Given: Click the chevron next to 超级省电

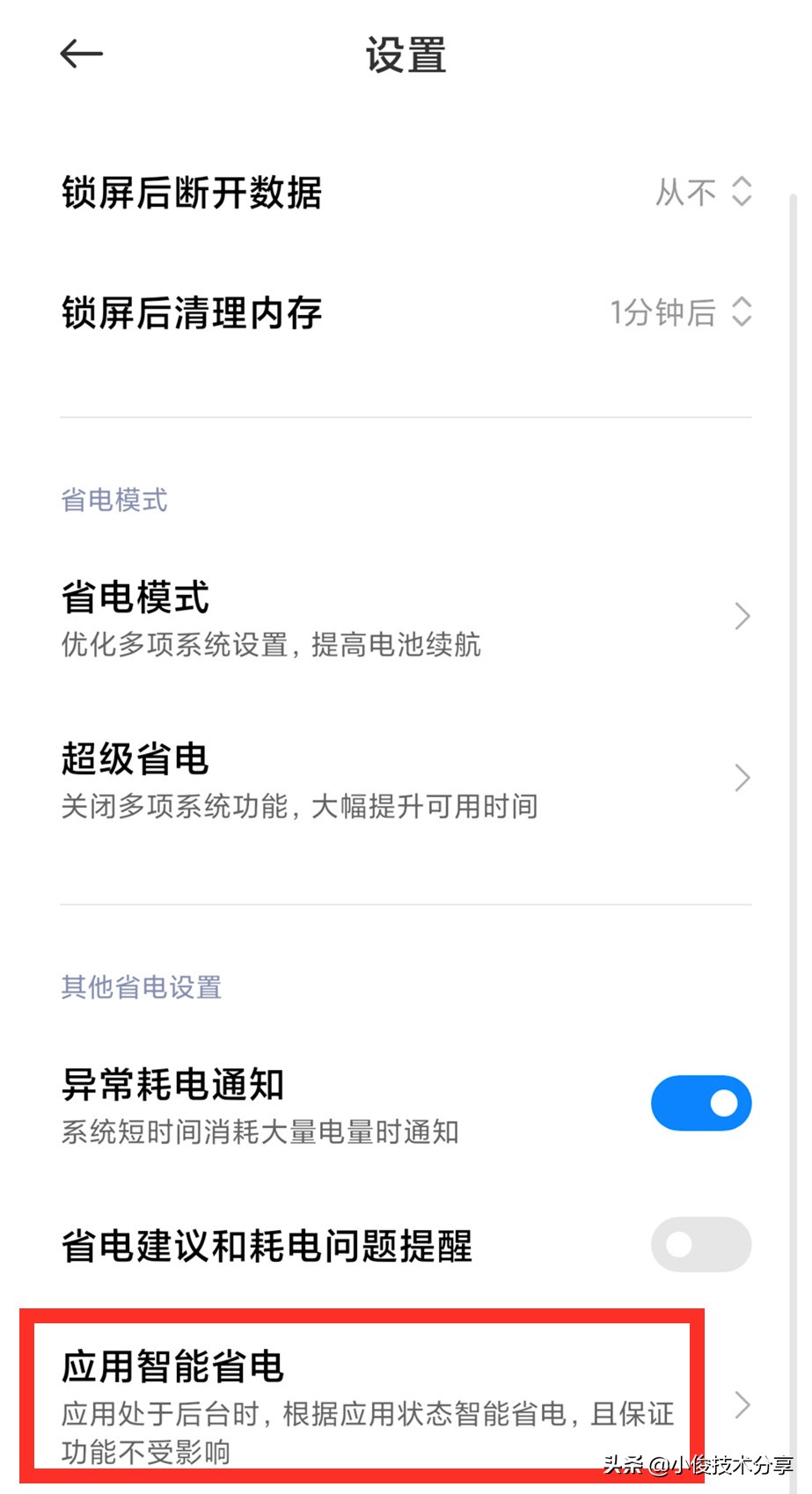Looking at the screenshot, I should point(740,779).
